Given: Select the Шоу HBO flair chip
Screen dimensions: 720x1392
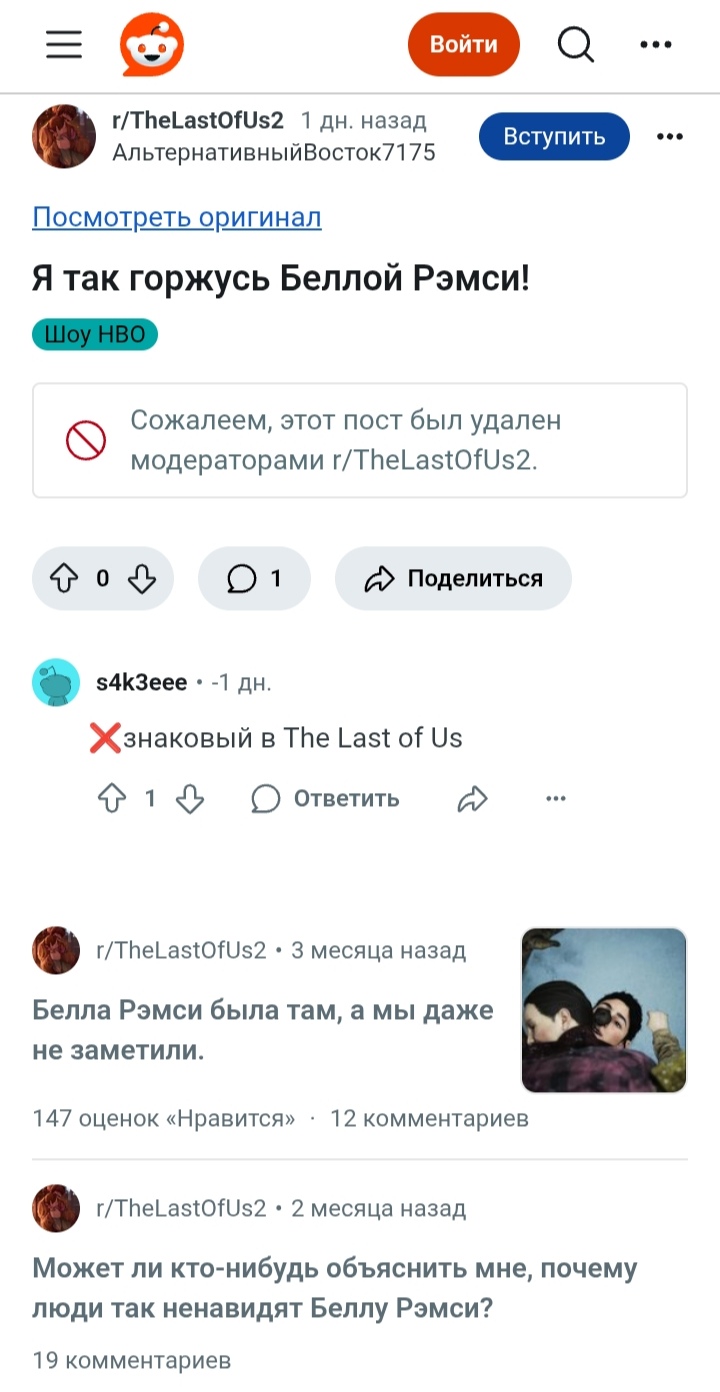Looking at the screenshot, I should pos(95,335).
